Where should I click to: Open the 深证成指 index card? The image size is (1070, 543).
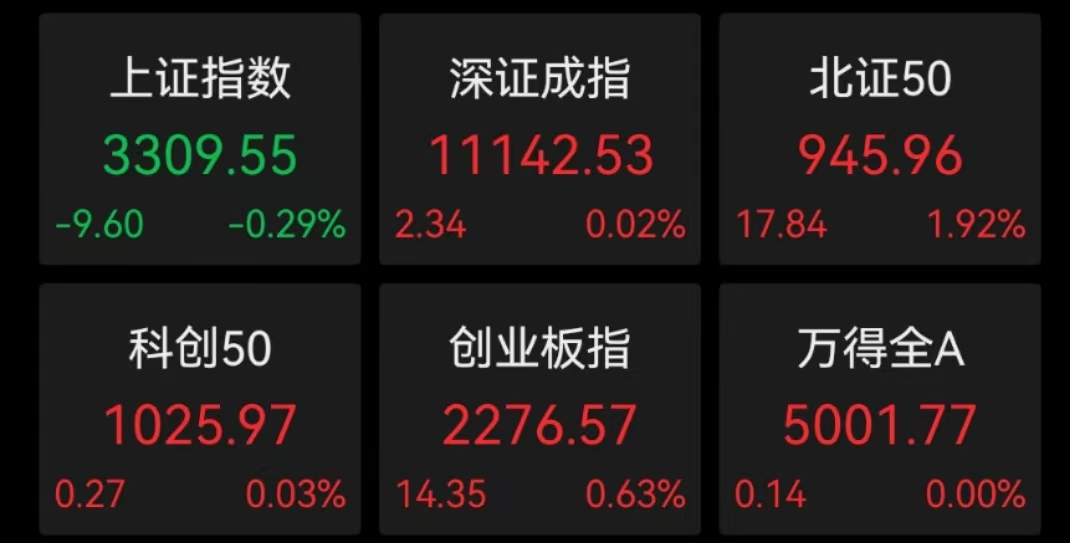click(x=540, y=139)
